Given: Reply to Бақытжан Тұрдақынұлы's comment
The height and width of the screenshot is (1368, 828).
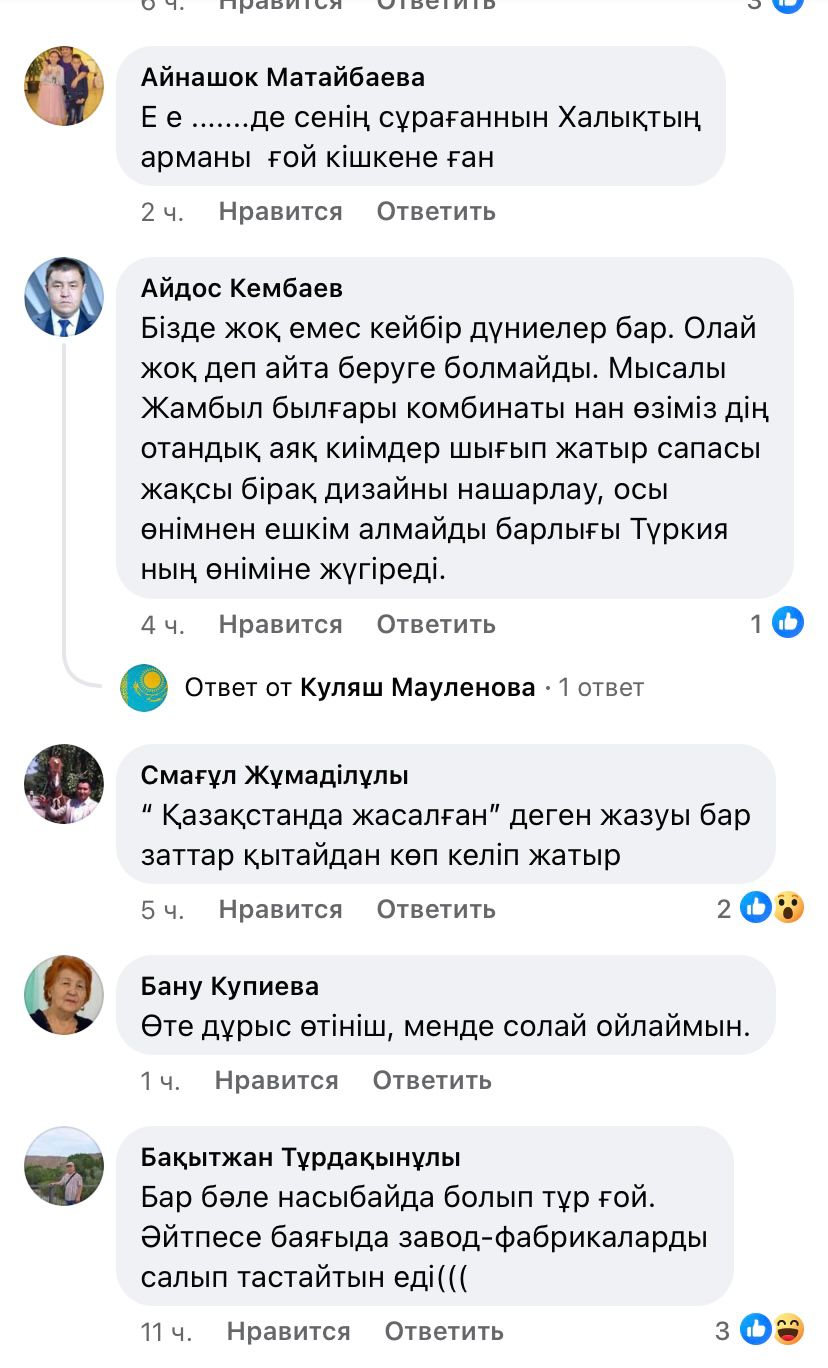Looking at the screenshot, I should click(444, 1332).
